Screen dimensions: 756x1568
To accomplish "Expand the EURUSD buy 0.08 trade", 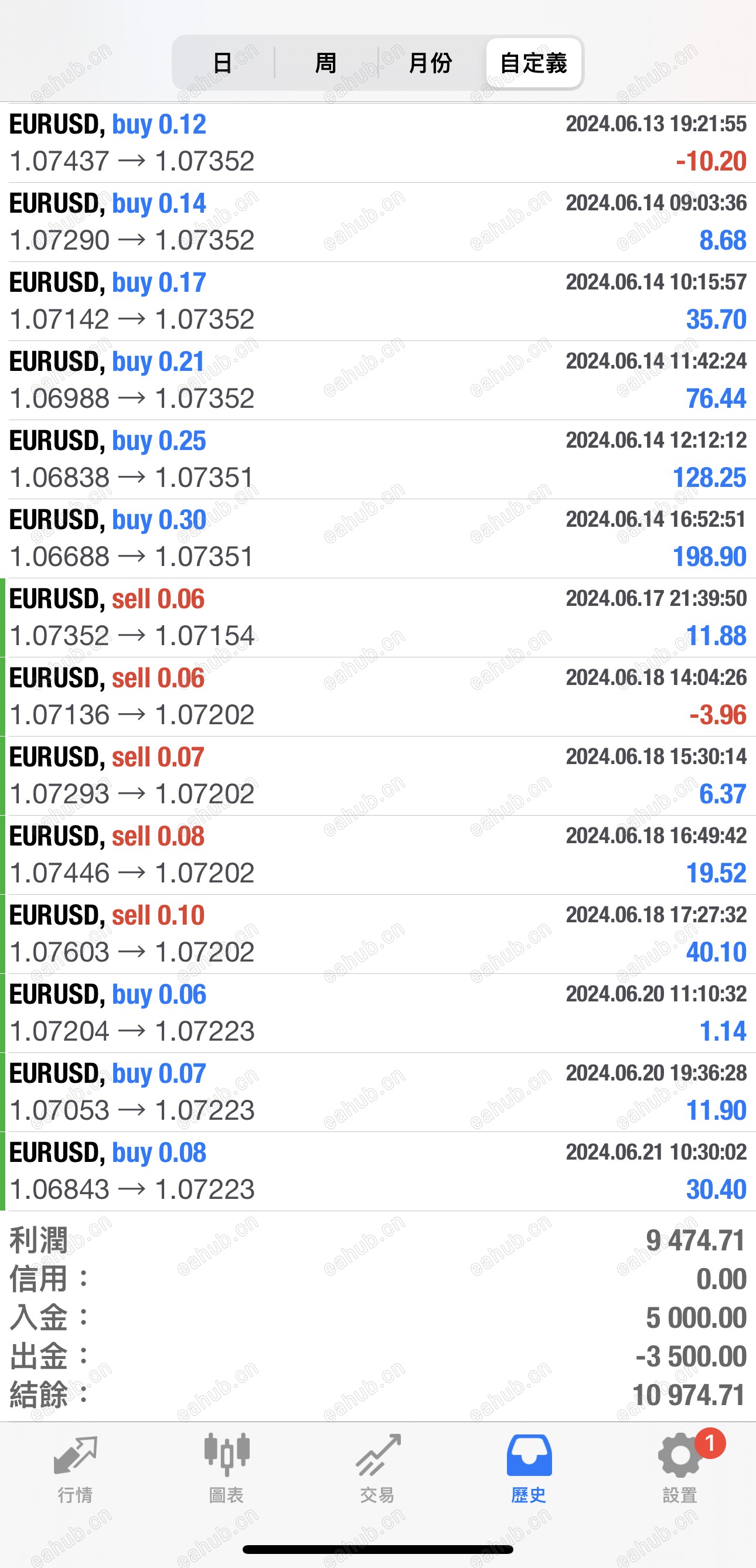I will tap(377, 1172).
